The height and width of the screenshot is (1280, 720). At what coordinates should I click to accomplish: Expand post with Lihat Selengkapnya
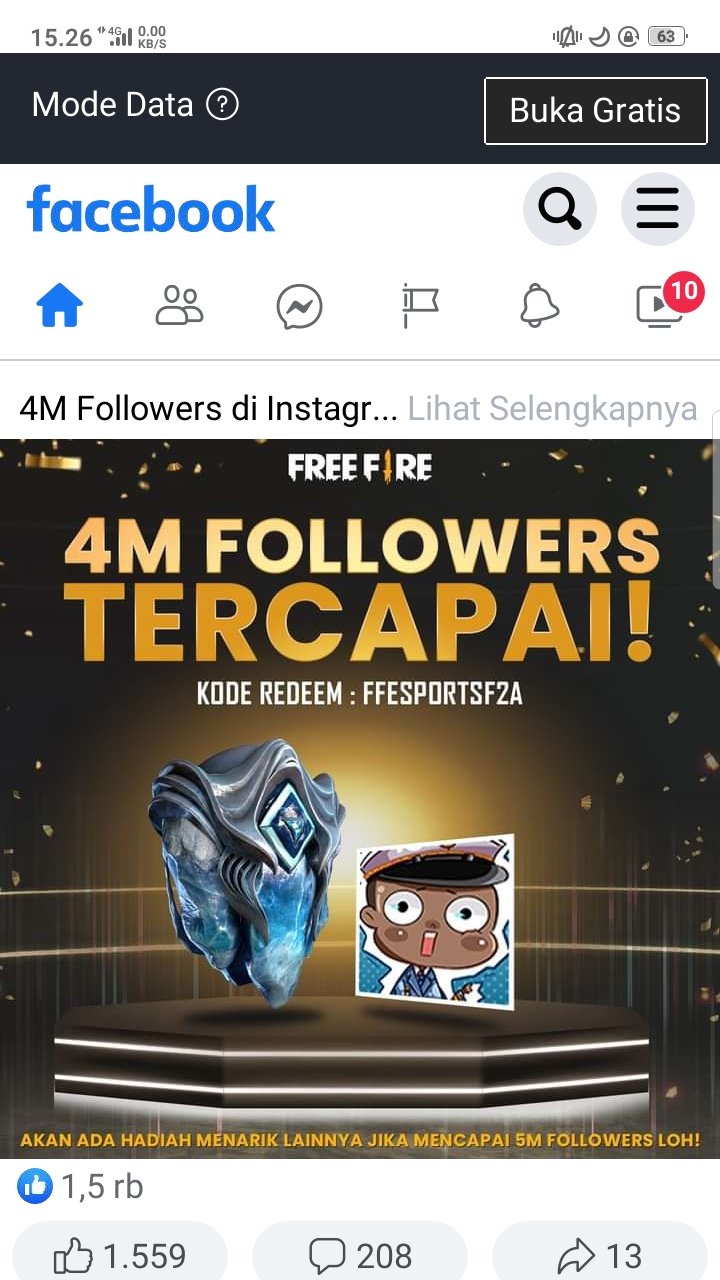pyautogui.click(x=552, y=408)
